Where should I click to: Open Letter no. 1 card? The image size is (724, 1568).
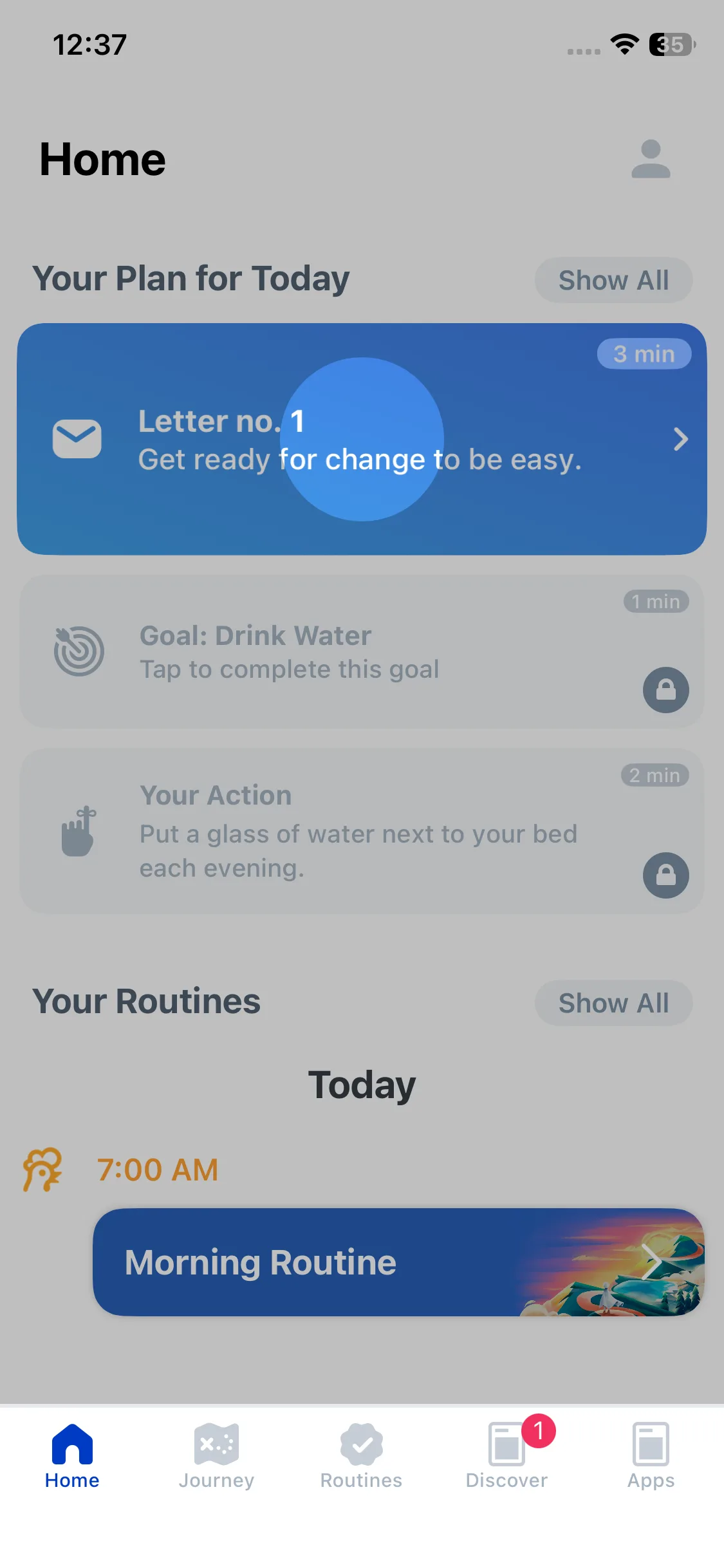pyautogui.click(x=362, y=439)
